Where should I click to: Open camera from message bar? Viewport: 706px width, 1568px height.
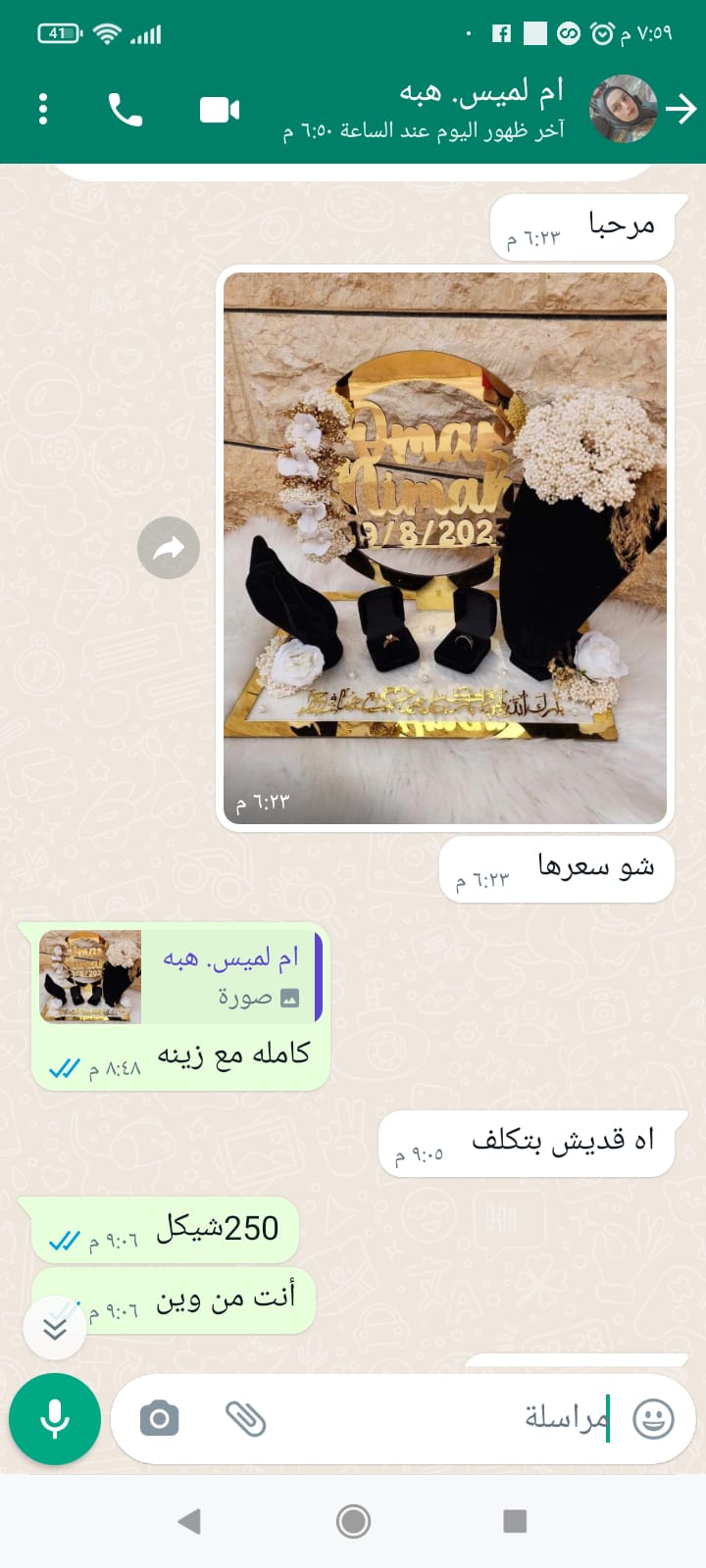(x=159, y=1418)
